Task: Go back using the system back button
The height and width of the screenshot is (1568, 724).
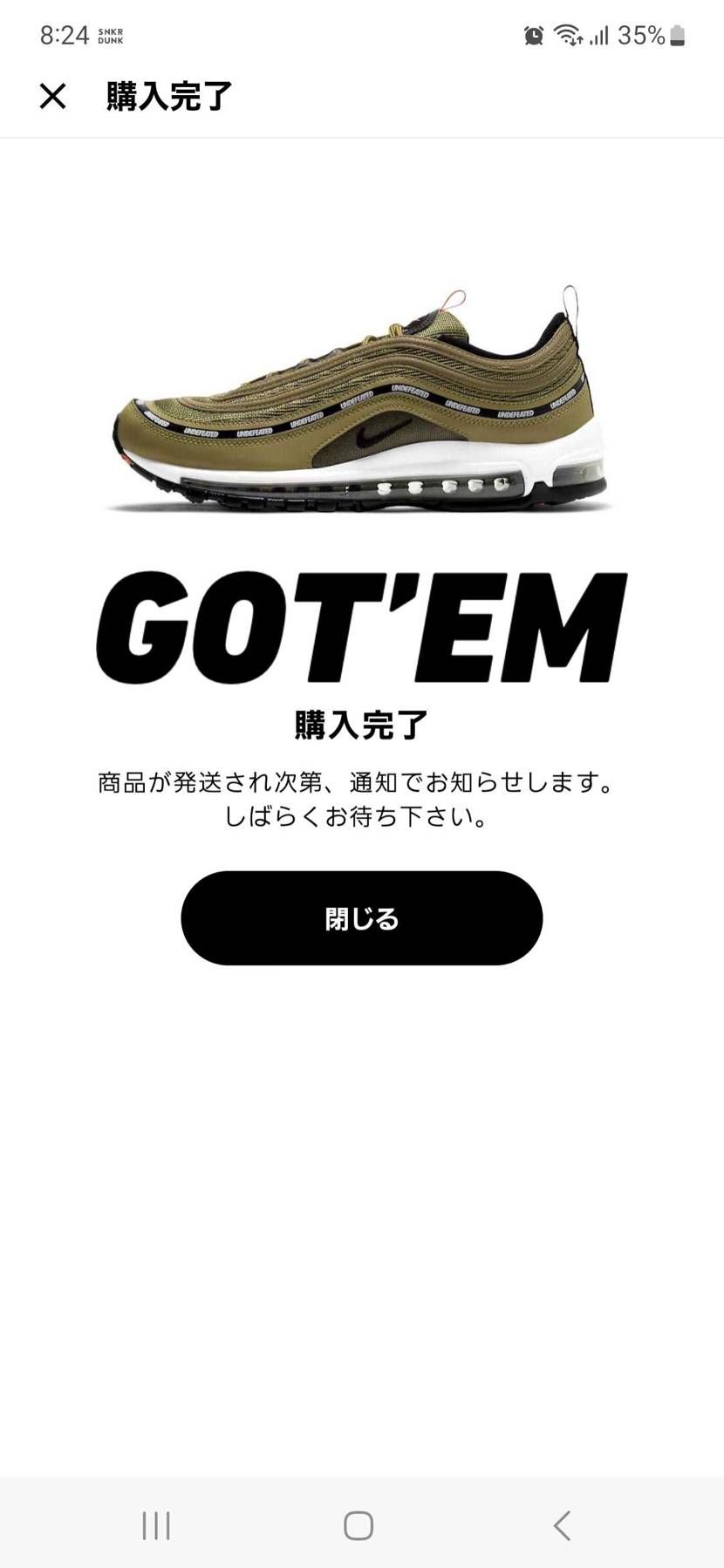Action: [563, 1525]
